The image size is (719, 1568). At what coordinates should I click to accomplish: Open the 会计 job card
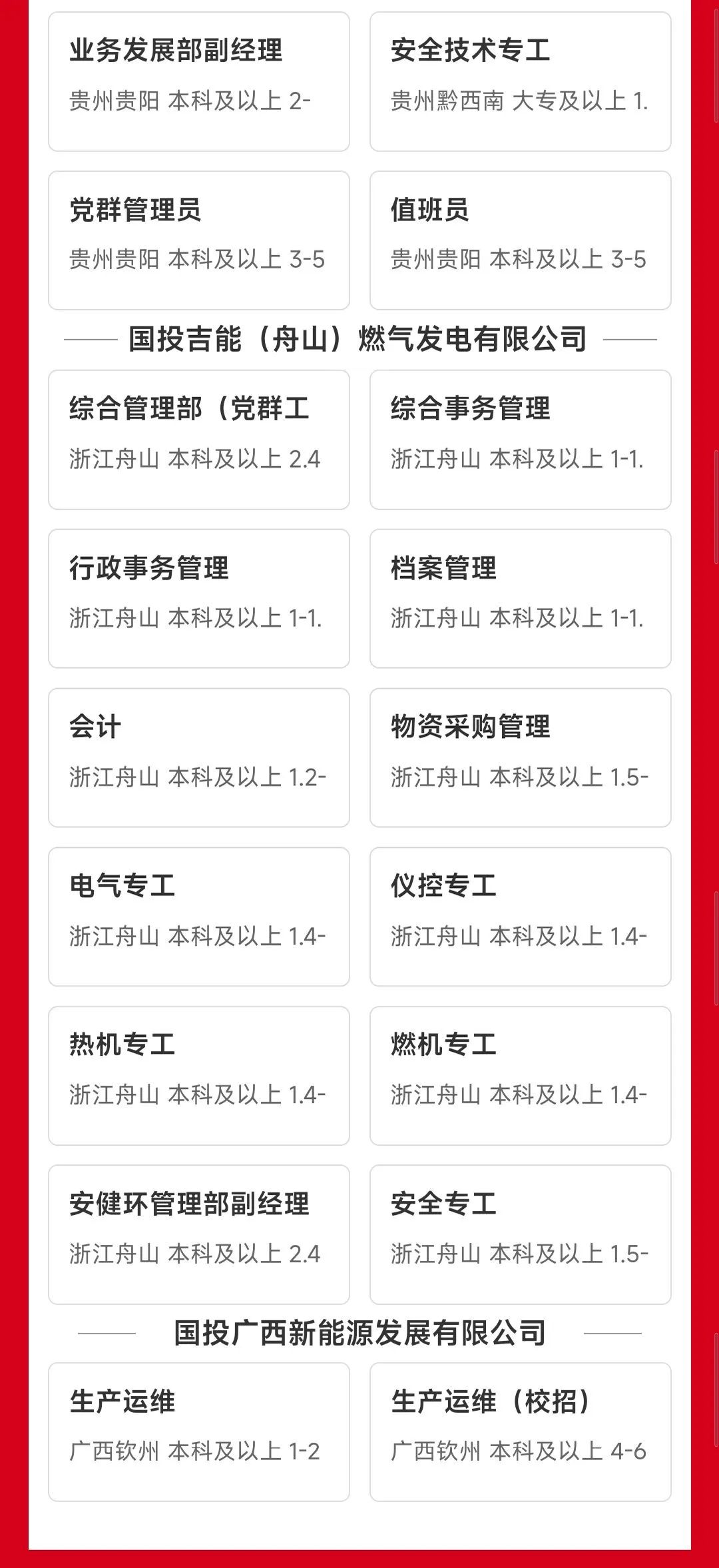(x=199, y=758)
